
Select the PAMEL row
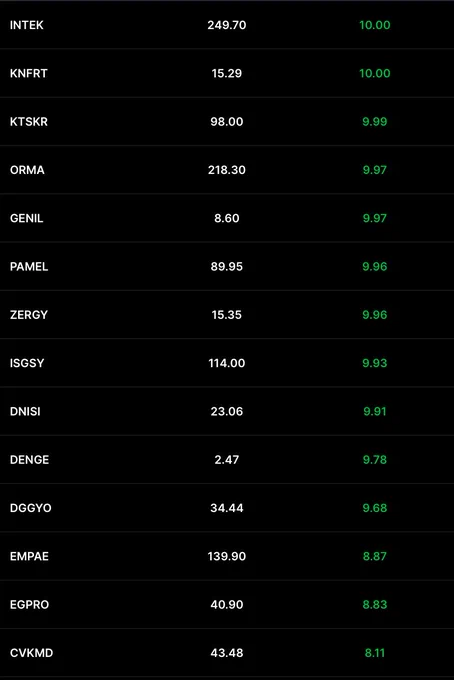pos(227,266)
